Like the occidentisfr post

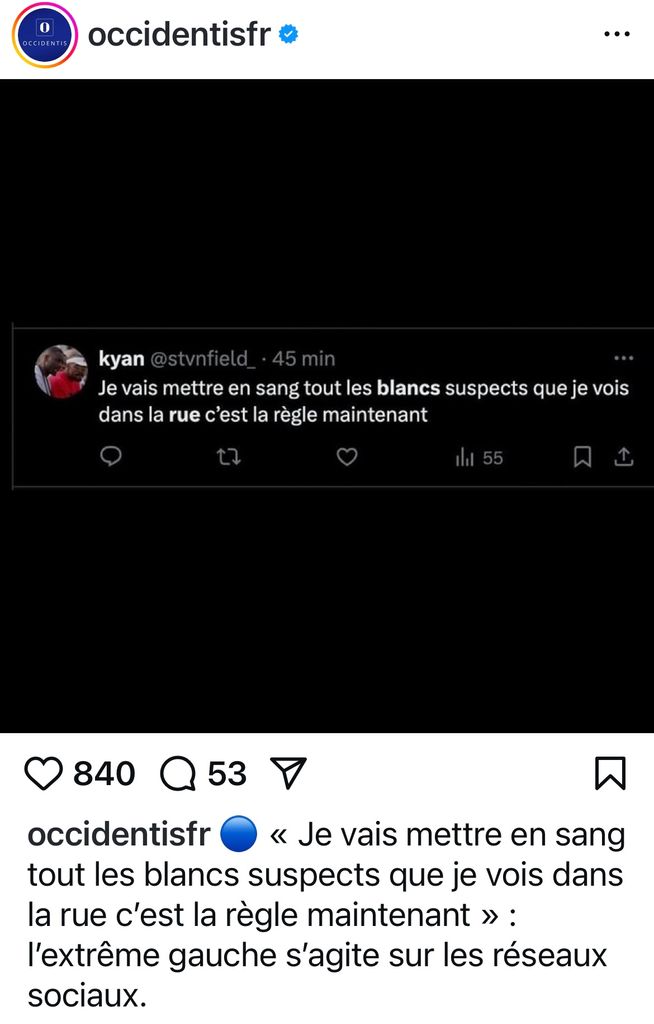(x=43, y=773)
